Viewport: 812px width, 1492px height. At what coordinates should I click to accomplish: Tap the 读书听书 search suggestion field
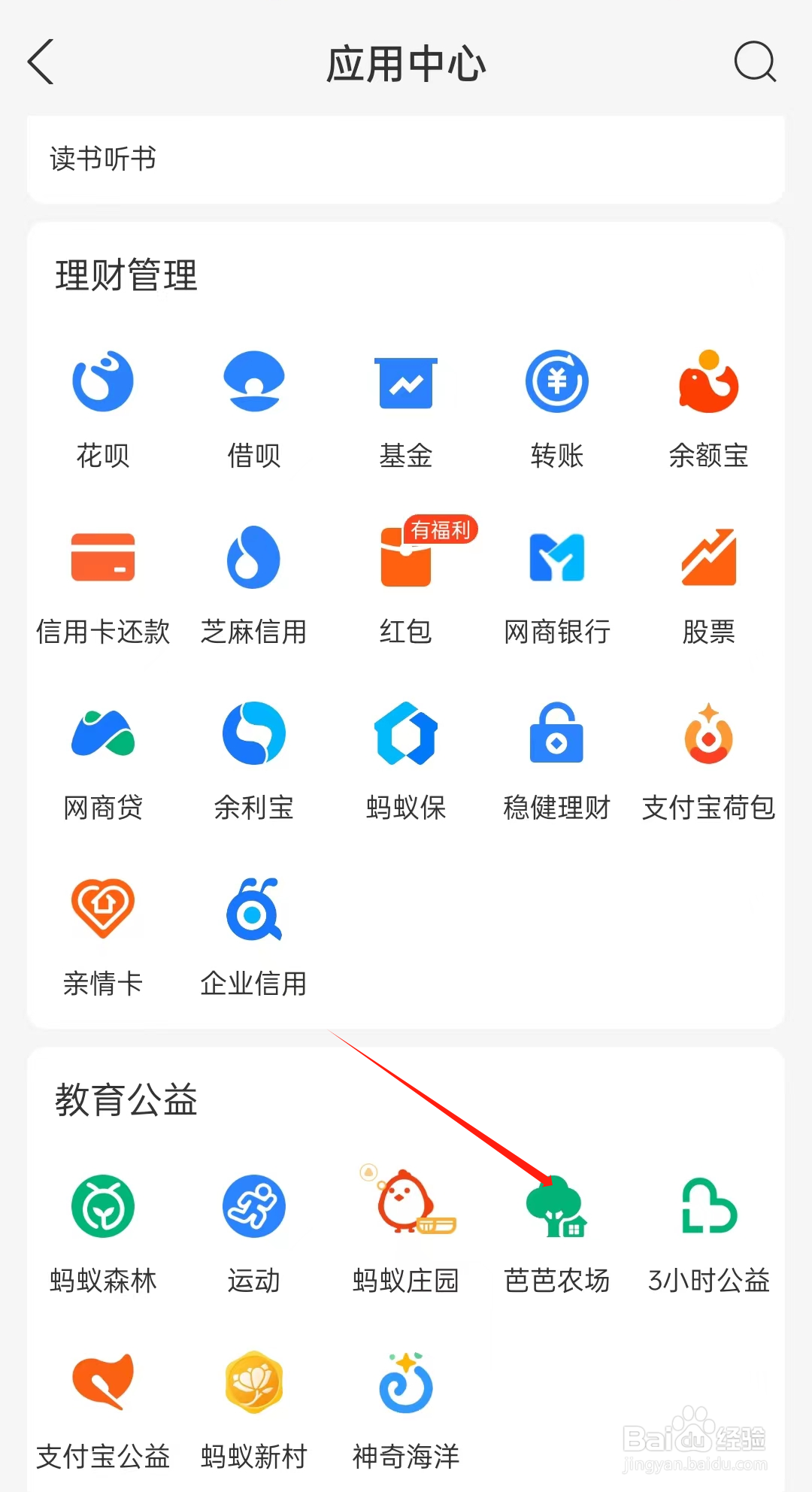click(406, 159)
